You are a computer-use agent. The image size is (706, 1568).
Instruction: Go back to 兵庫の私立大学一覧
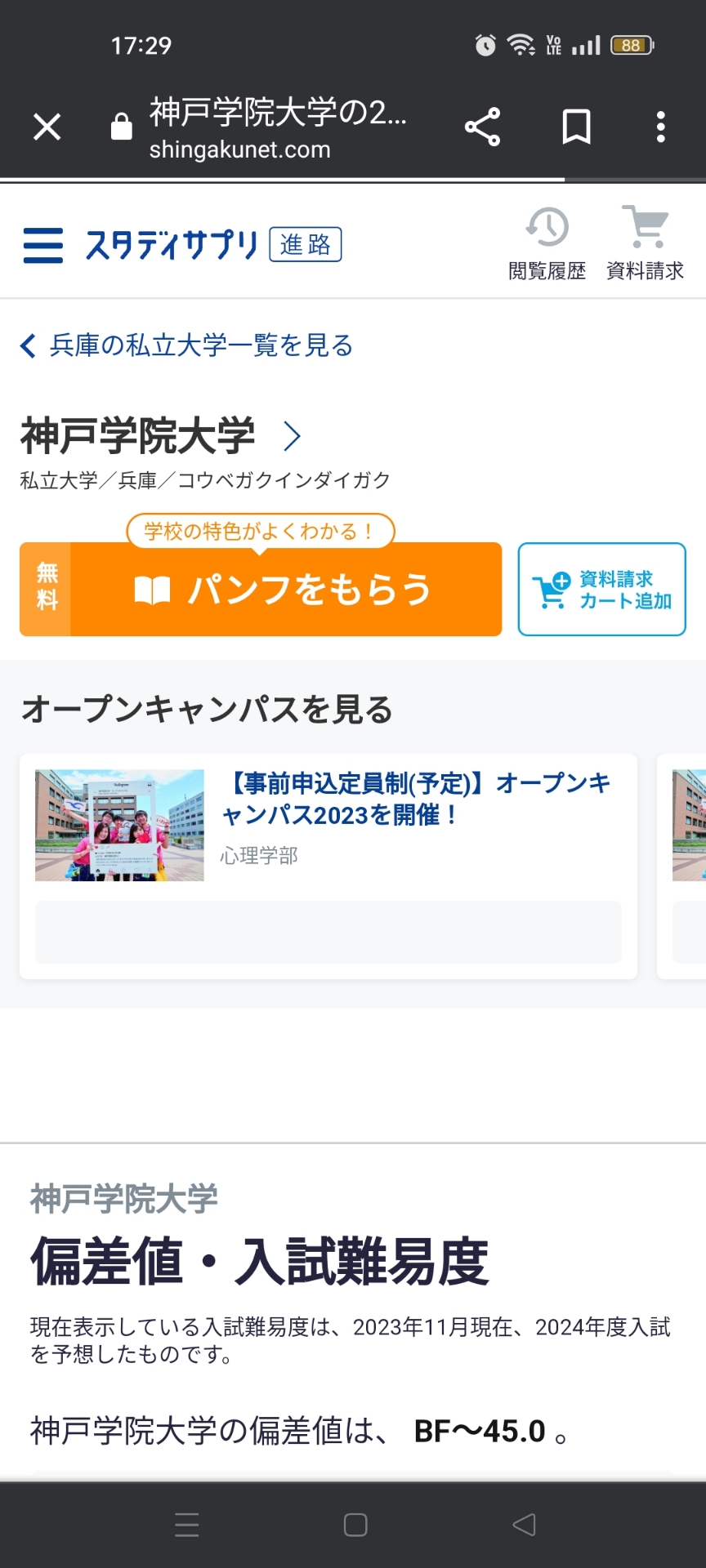coord(188,345)
